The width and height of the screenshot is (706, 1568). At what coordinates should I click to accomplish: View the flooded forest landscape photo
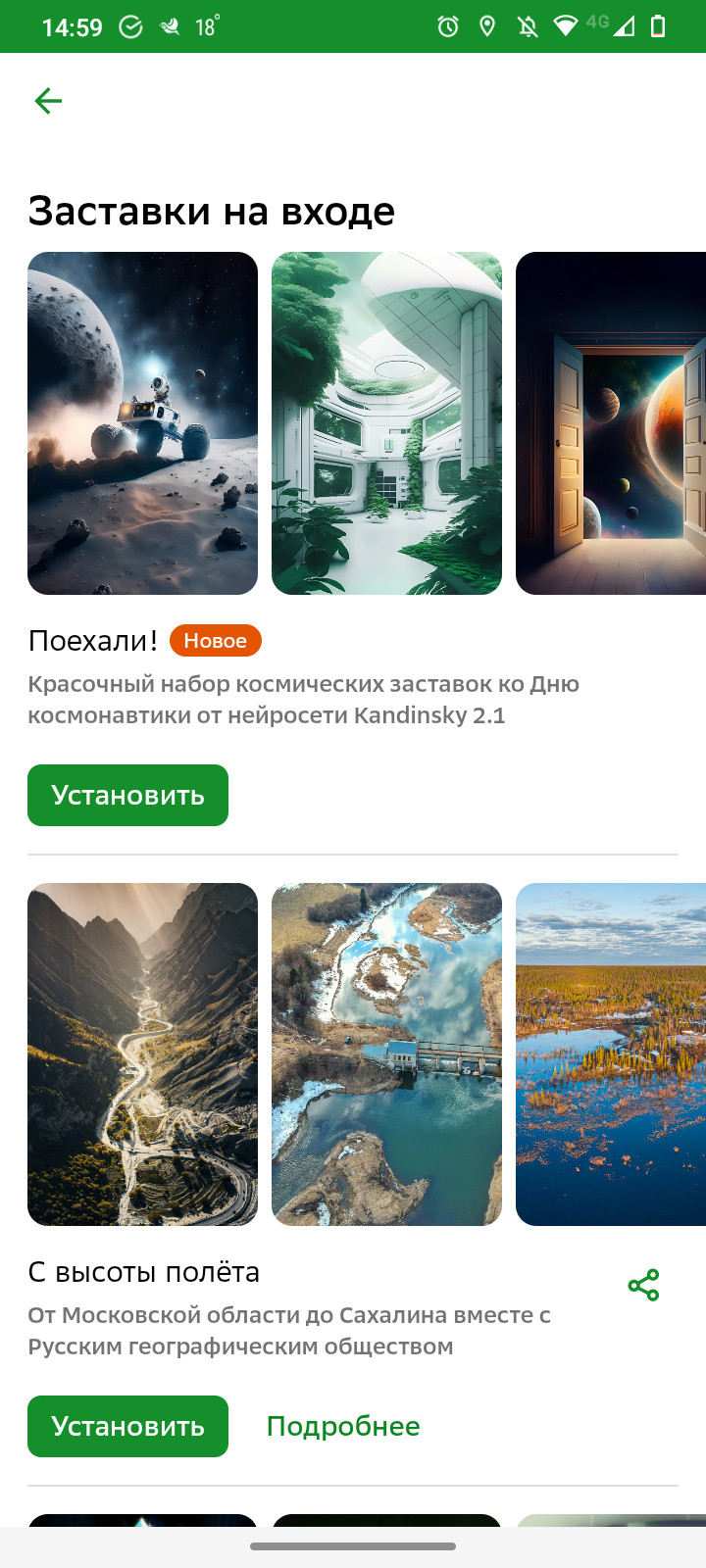click(x=610, y=1054)
